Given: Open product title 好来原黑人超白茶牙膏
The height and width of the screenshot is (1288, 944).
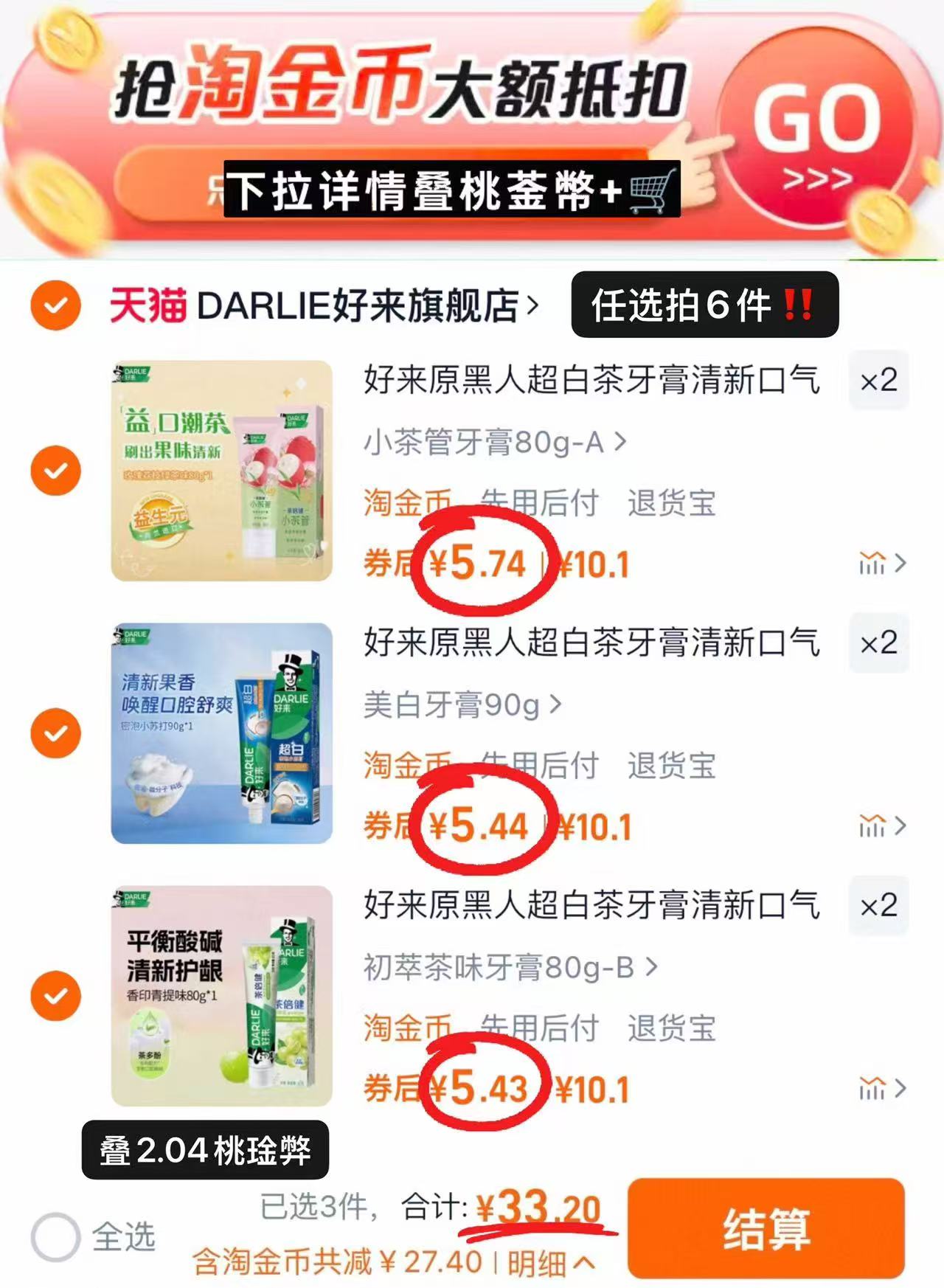Looking at the screenshot, I should pos(590,378).
